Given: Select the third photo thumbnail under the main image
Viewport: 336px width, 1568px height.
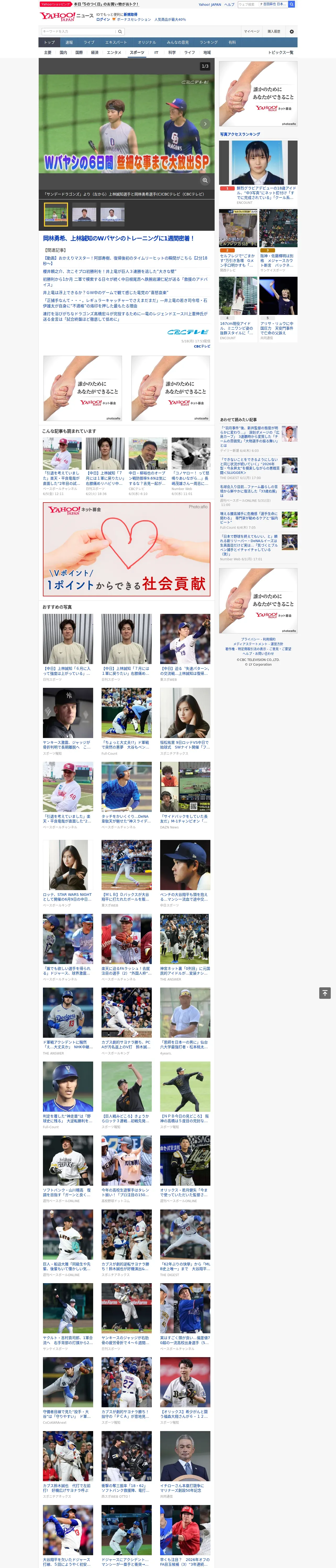Looking at the screenshot, I should [112, 215].
